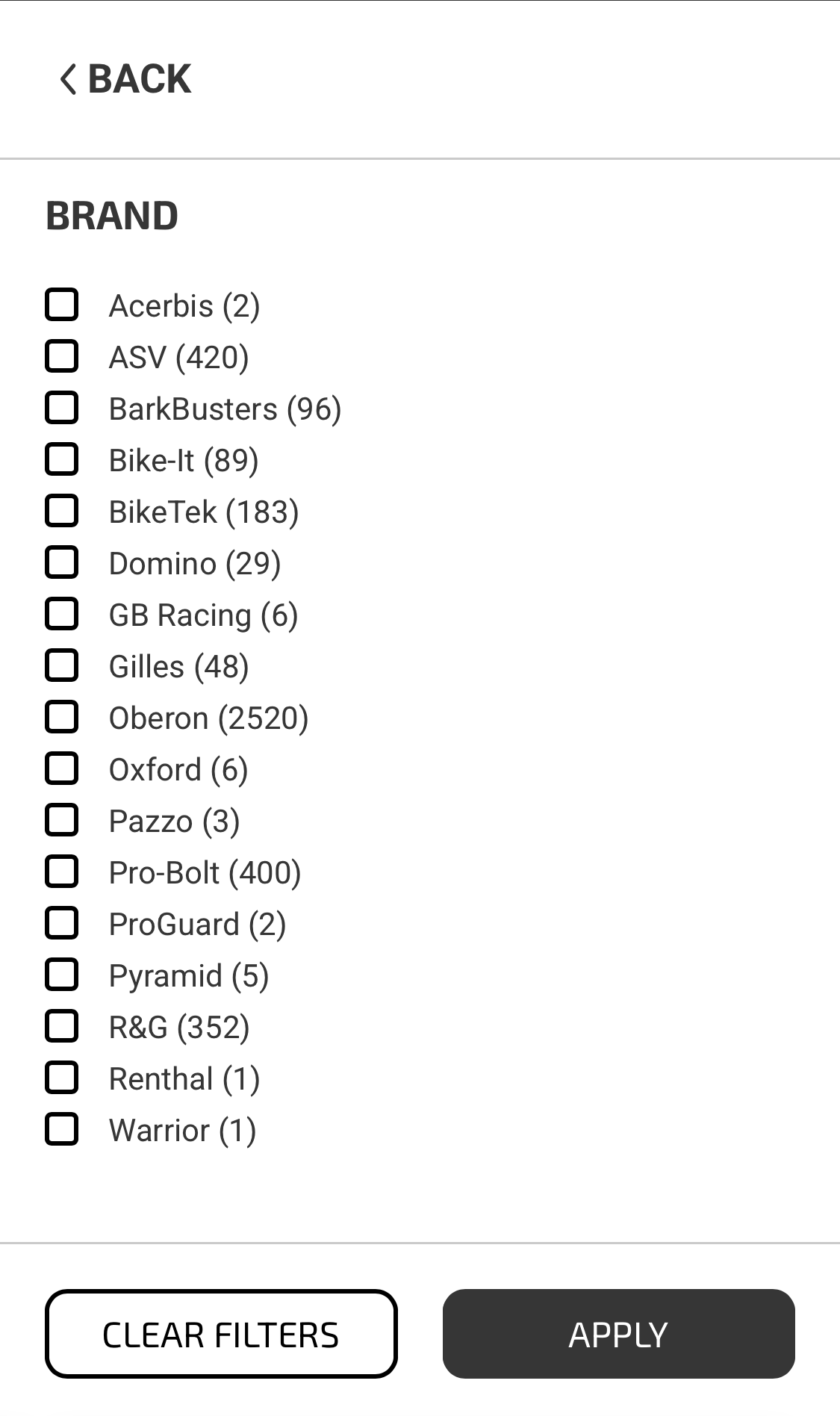
Task: Select the Pyramid brand checkbox
Action: pyautogui.click(x=62, y=975)
